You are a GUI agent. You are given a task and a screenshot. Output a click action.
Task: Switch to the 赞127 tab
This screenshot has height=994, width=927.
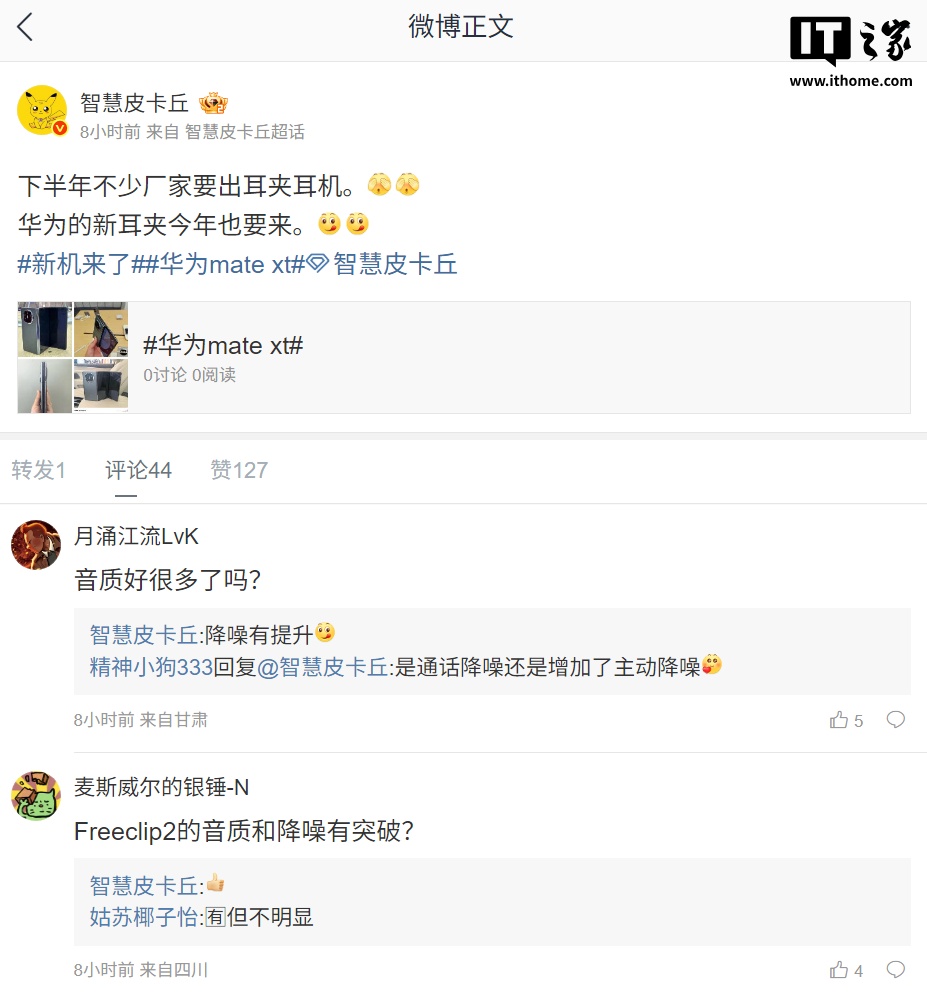(239, 470)
